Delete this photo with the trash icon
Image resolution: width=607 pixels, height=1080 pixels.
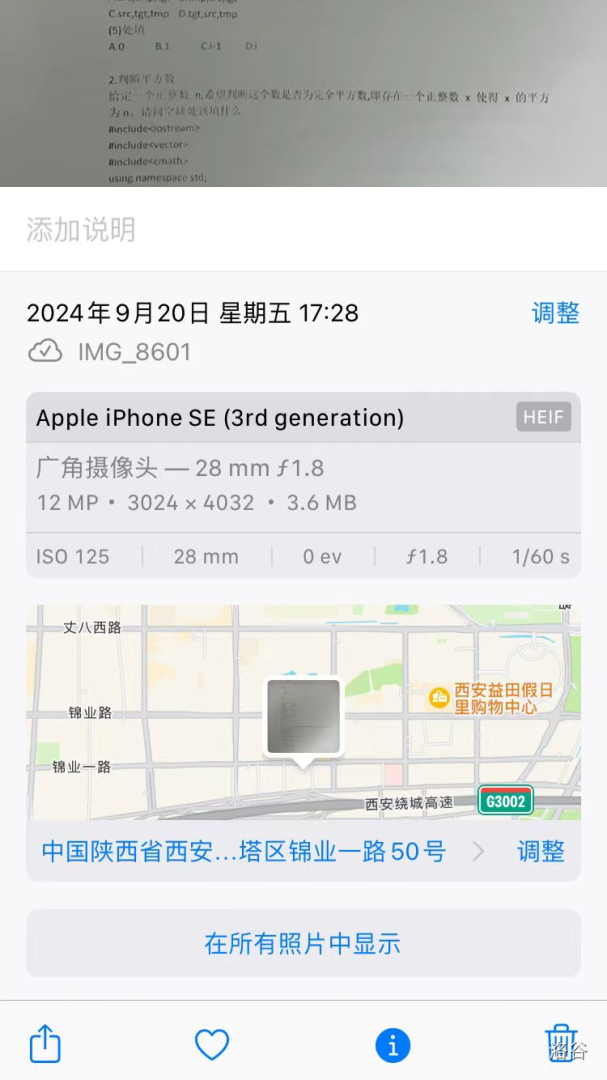(561, 1045)
